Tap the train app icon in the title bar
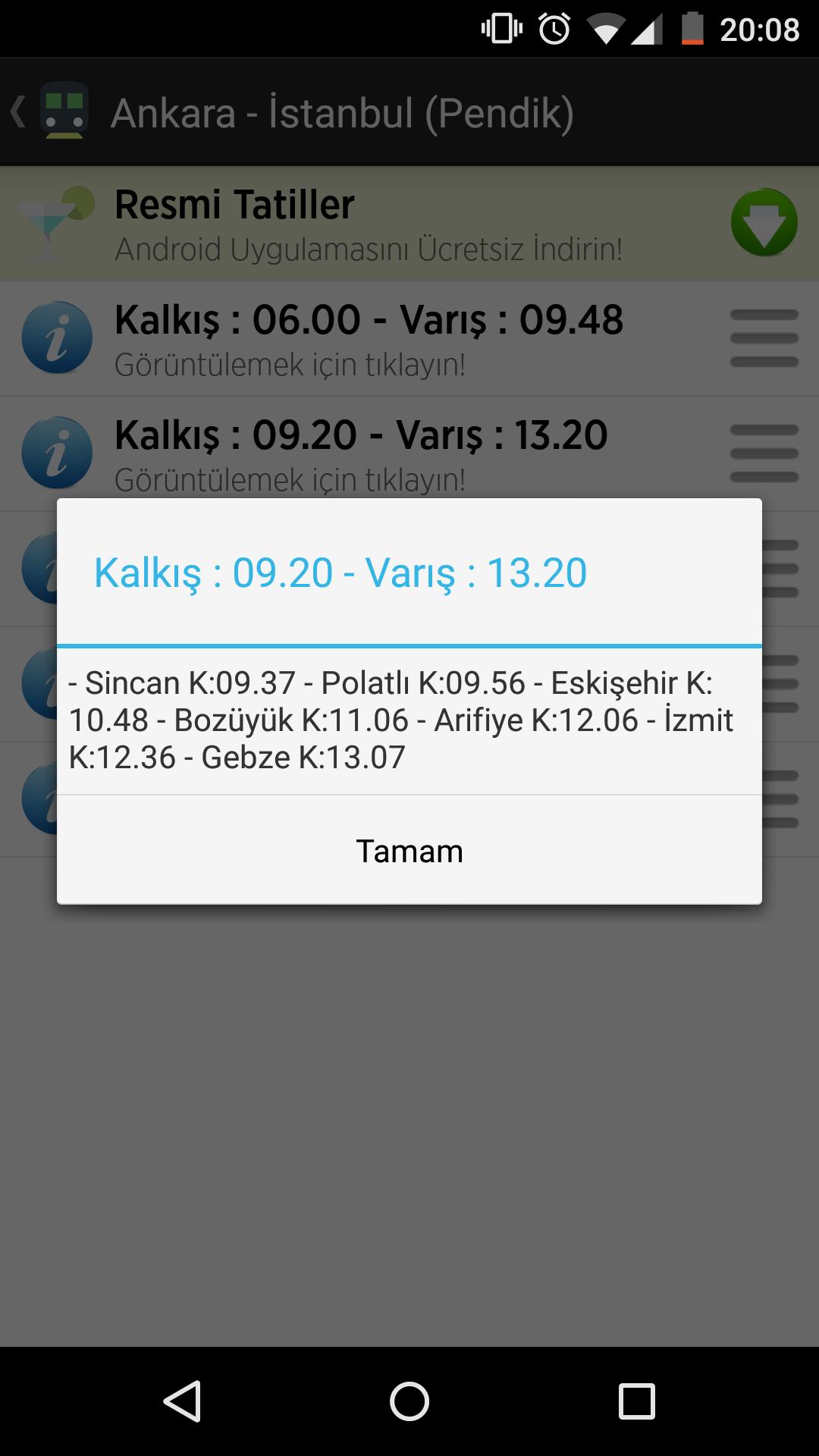The width and height of the screenshot is (819, 1456). [x=64, y=111]
